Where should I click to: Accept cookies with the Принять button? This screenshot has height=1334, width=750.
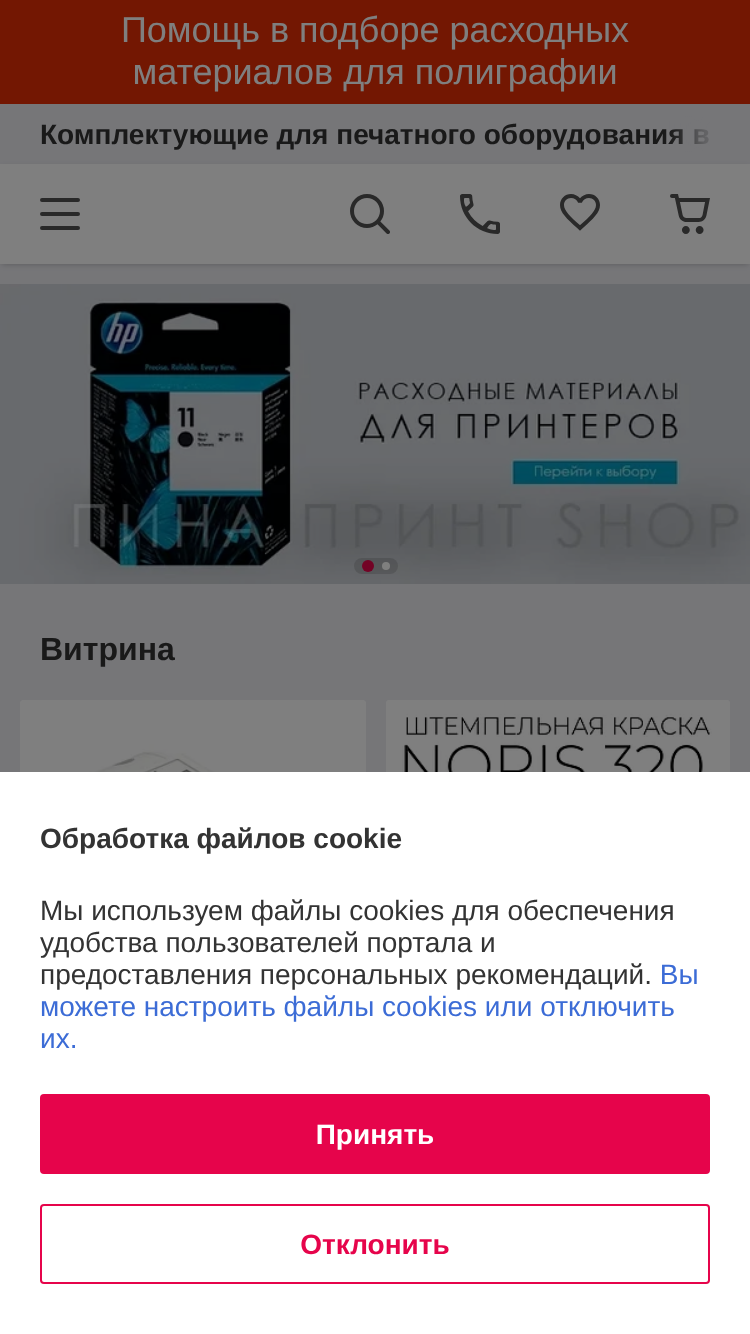375,1134
